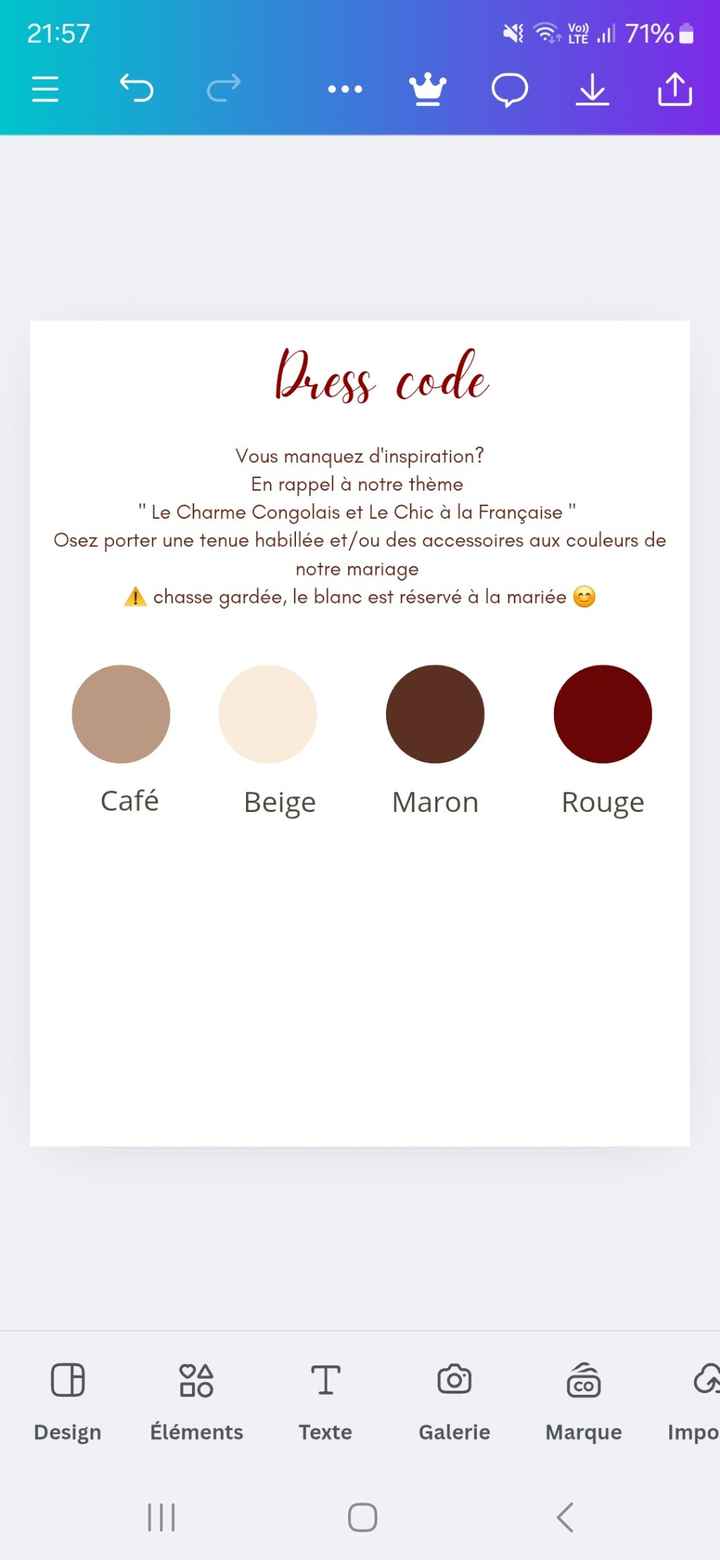Download the design
The image size is (720, 1560).
592,89
